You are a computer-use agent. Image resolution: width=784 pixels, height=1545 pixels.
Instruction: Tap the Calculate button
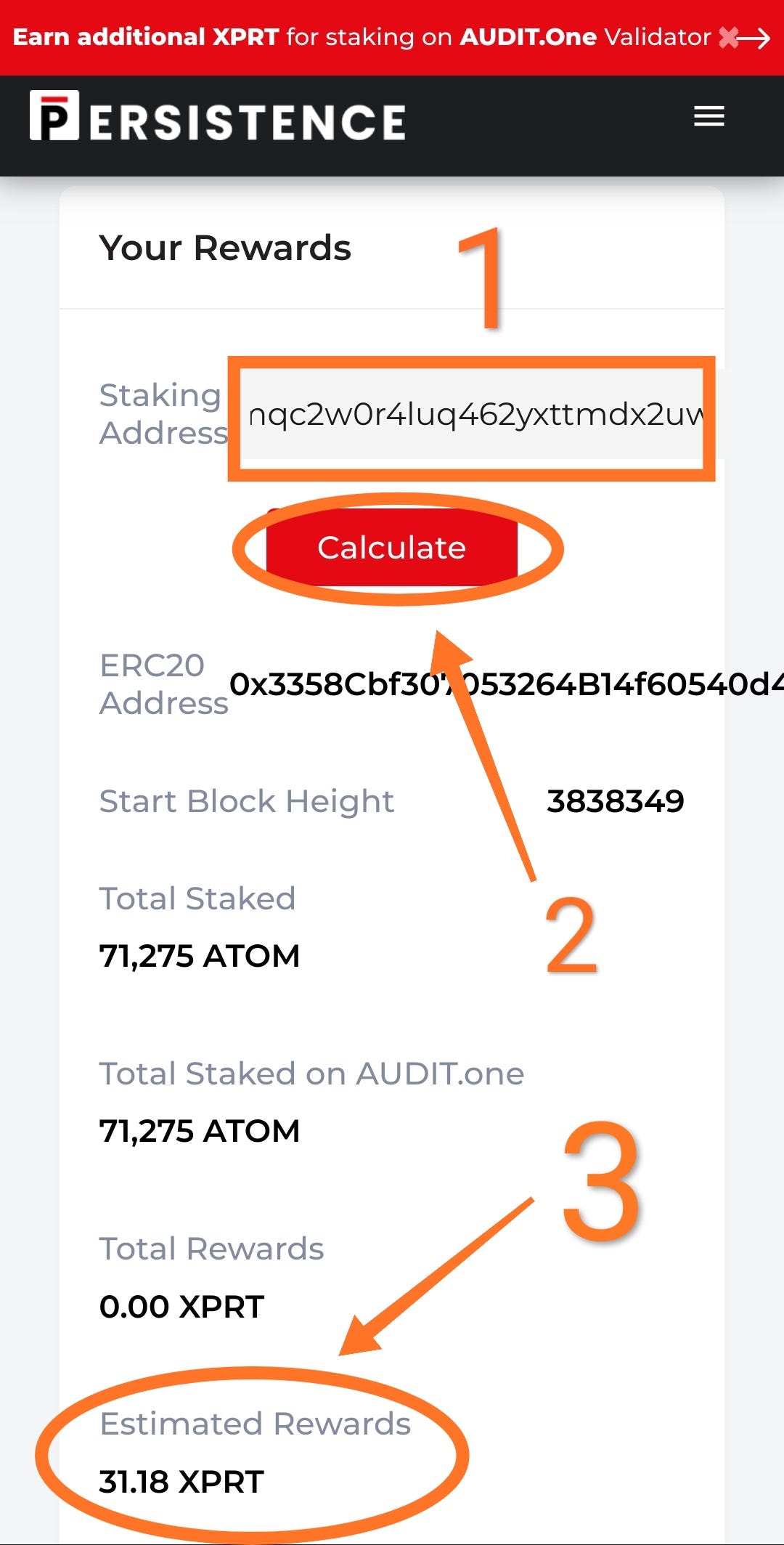[x=391, y=547]
